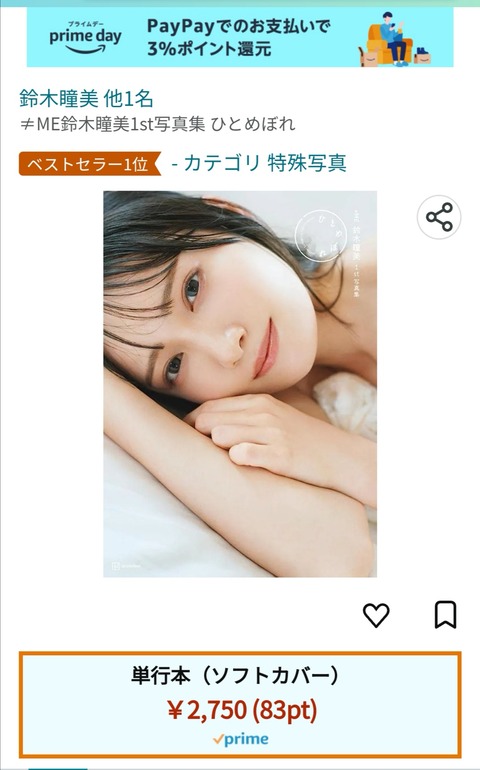Tap the ベストセラー1位 badge
The height and width of the screenshot is (770, 480).
click(x=90, y=164)
